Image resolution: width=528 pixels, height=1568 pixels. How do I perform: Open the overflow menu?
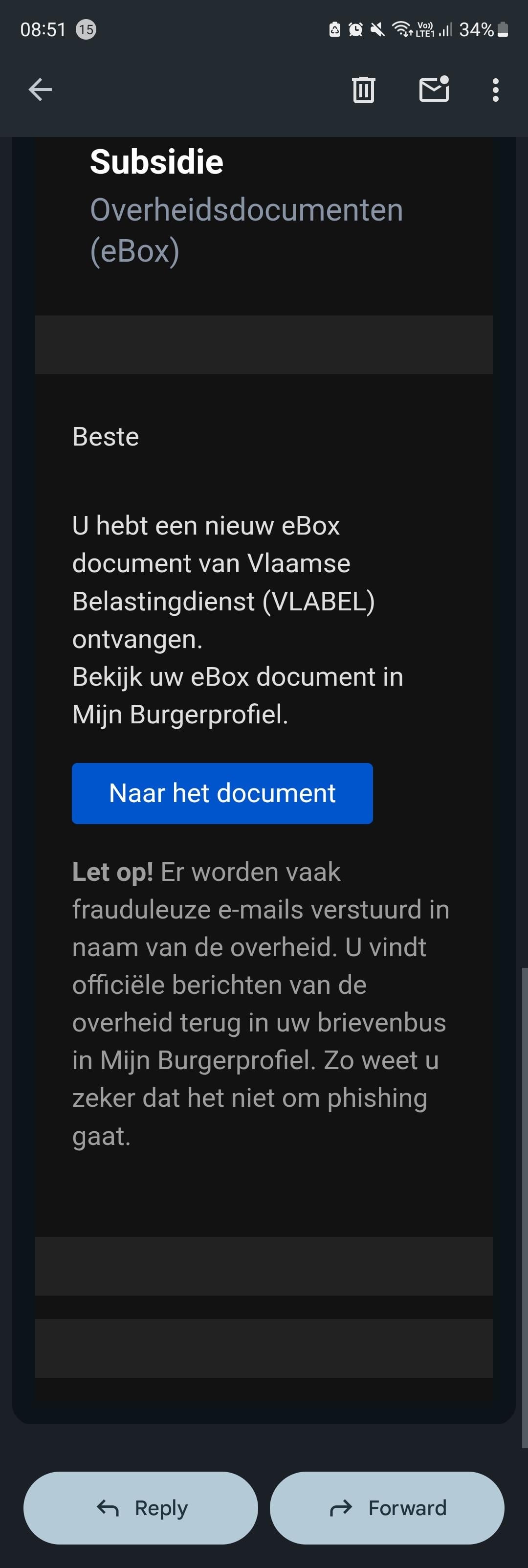(x=495, y=90)
